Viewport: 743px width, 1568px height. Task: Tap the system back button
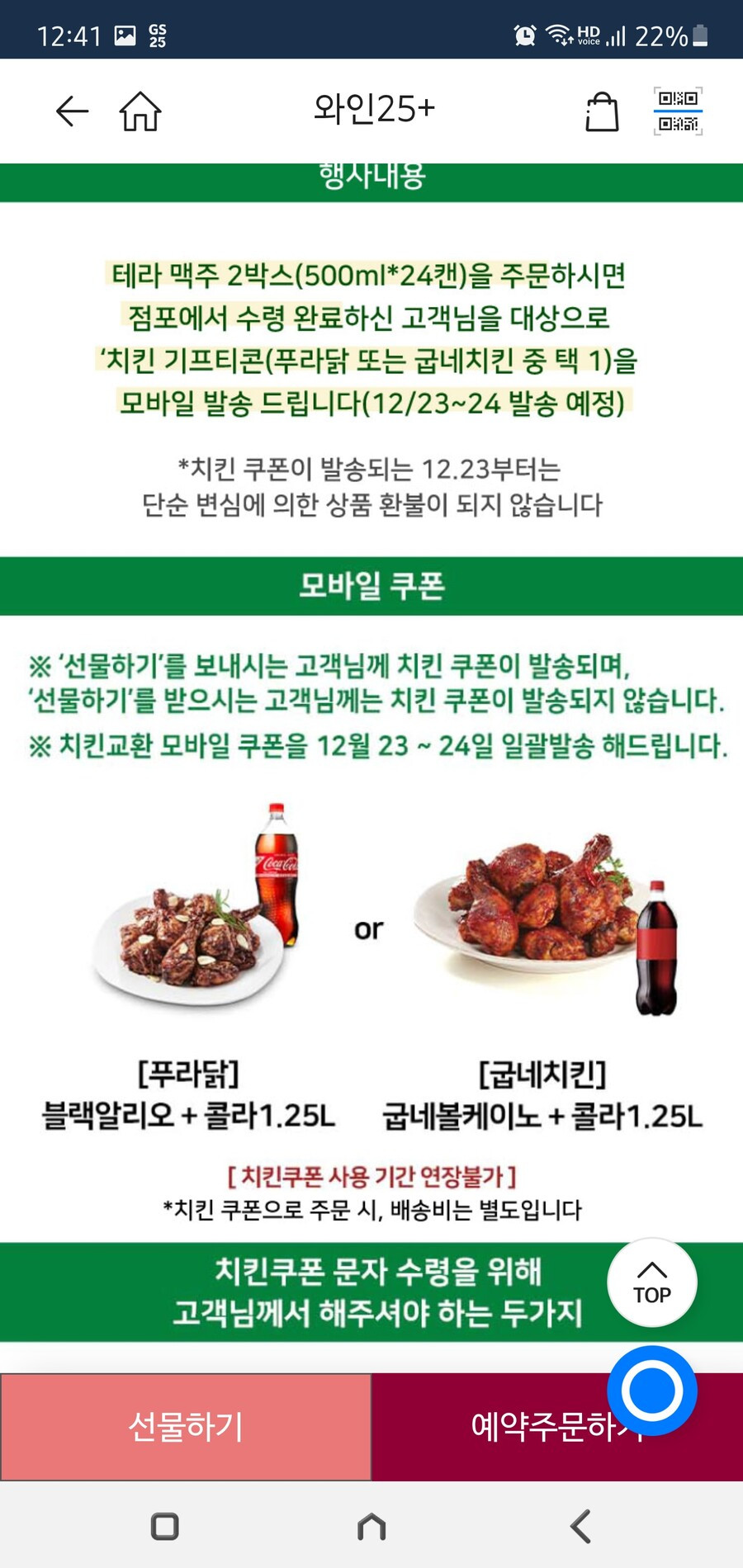(x=580, y=1526)
